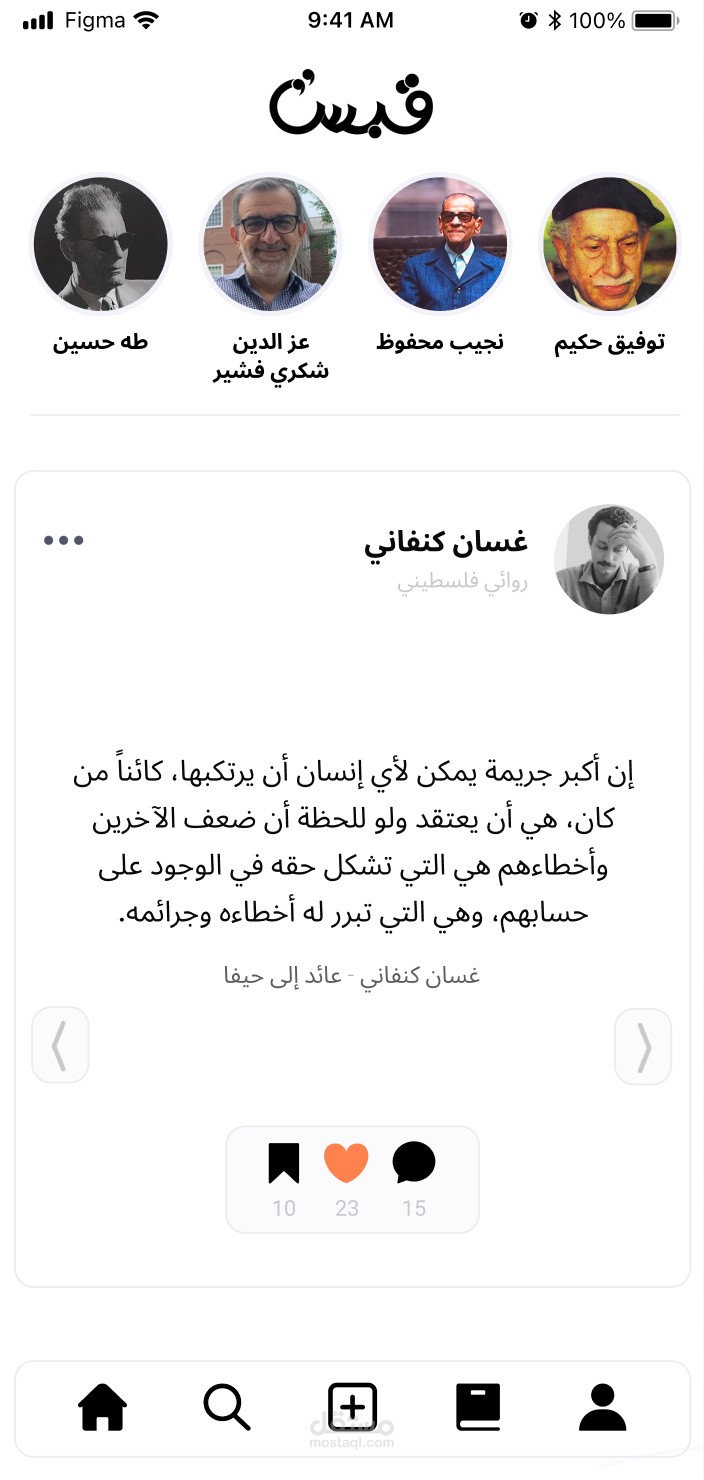Viewport: 704px width, 1480px height.
Task: Add a new quote with the plus tab
Action: [353, 1407]
